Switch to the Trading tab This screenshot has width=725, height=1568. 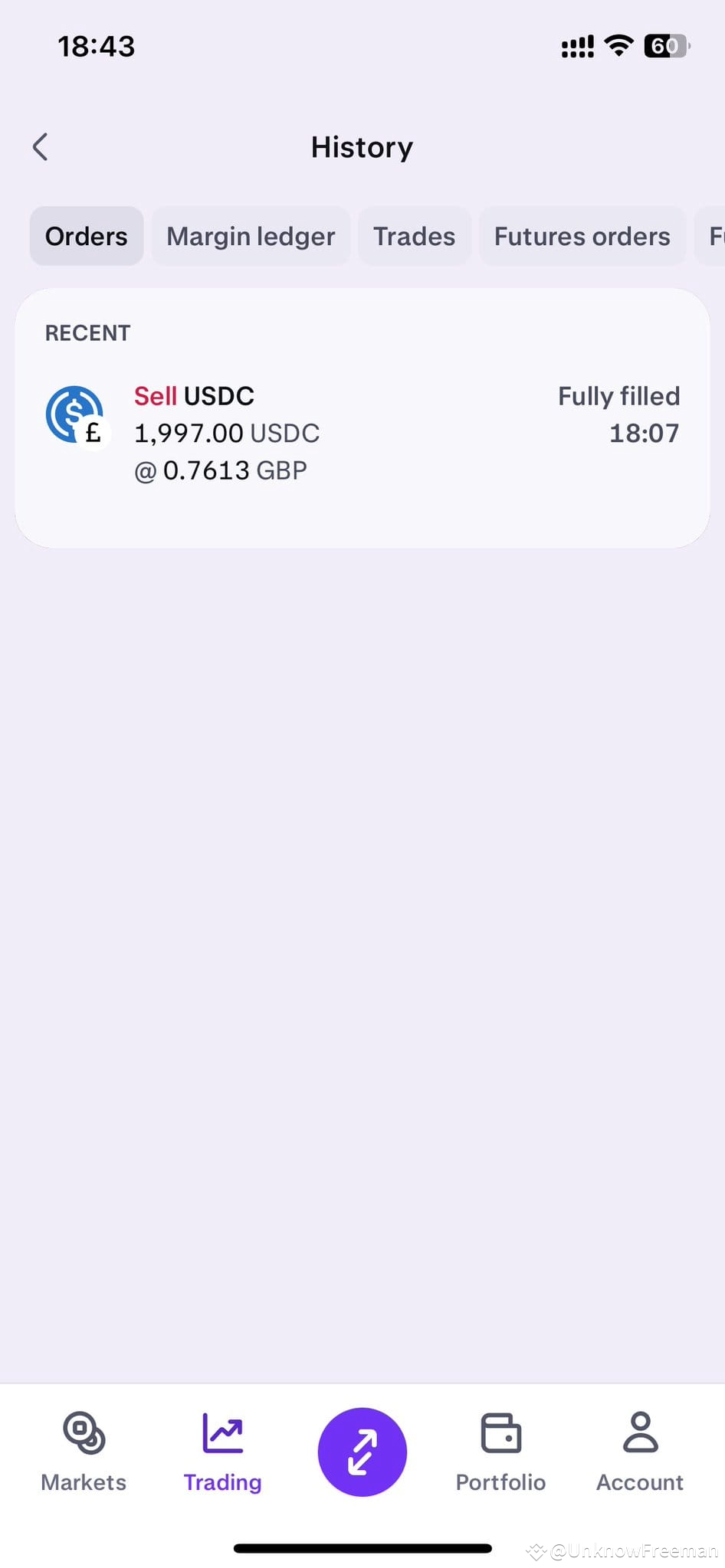coord(222,1452)
